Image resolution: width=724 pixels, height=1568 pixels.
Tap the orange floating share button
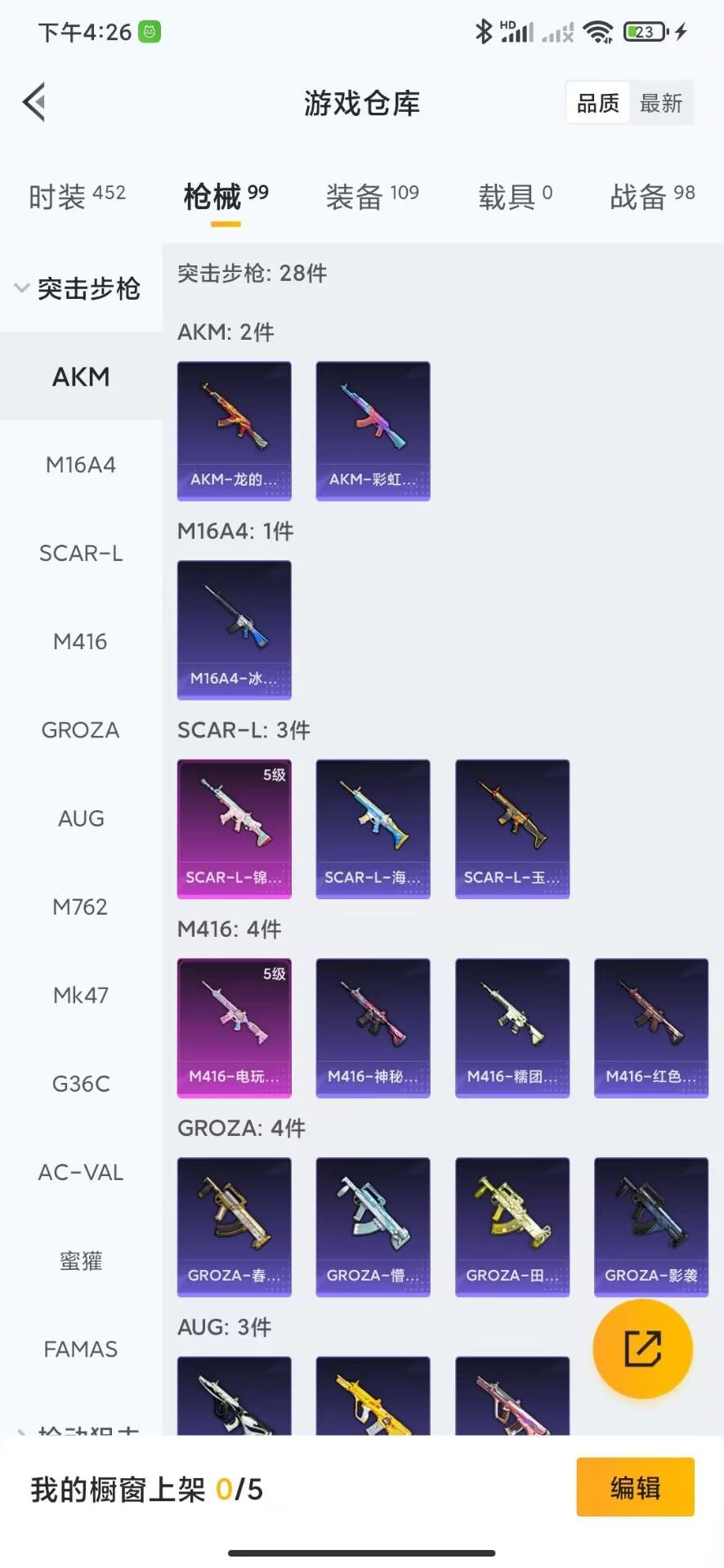pos(642,1348)
